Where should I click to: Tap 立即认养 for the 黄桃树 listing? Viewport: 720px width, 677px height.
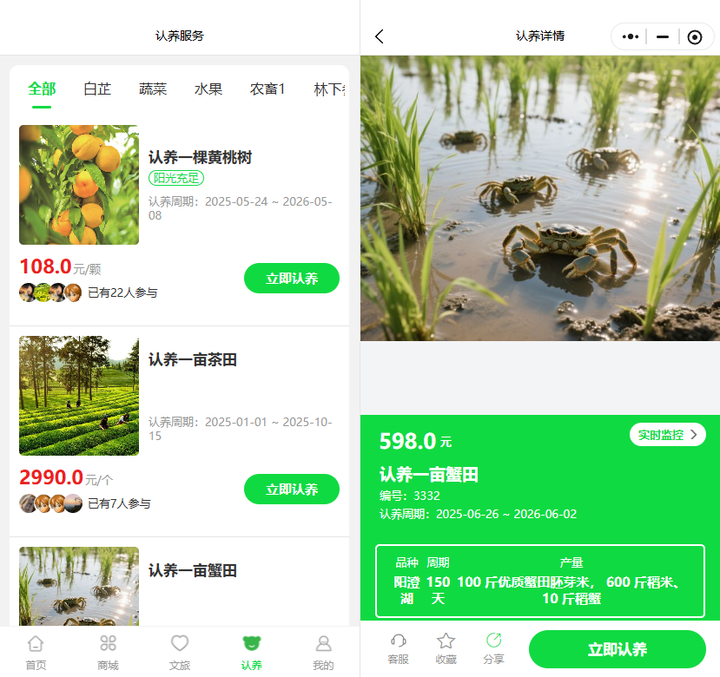tap(291, 278)
